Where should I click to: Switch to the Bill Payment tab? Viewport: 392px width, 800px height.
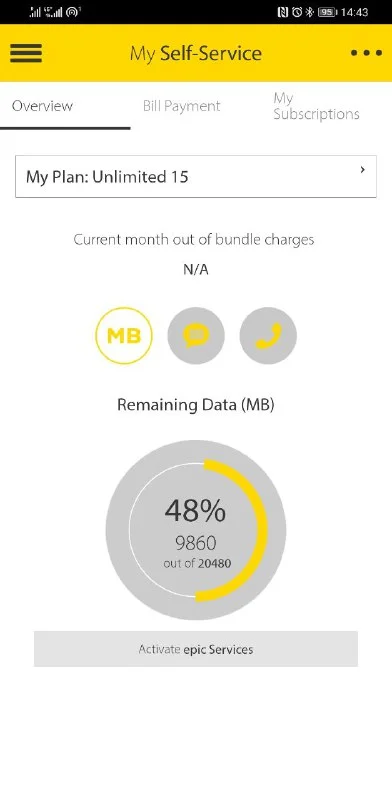pyautogui.click(x=182, y=106)
